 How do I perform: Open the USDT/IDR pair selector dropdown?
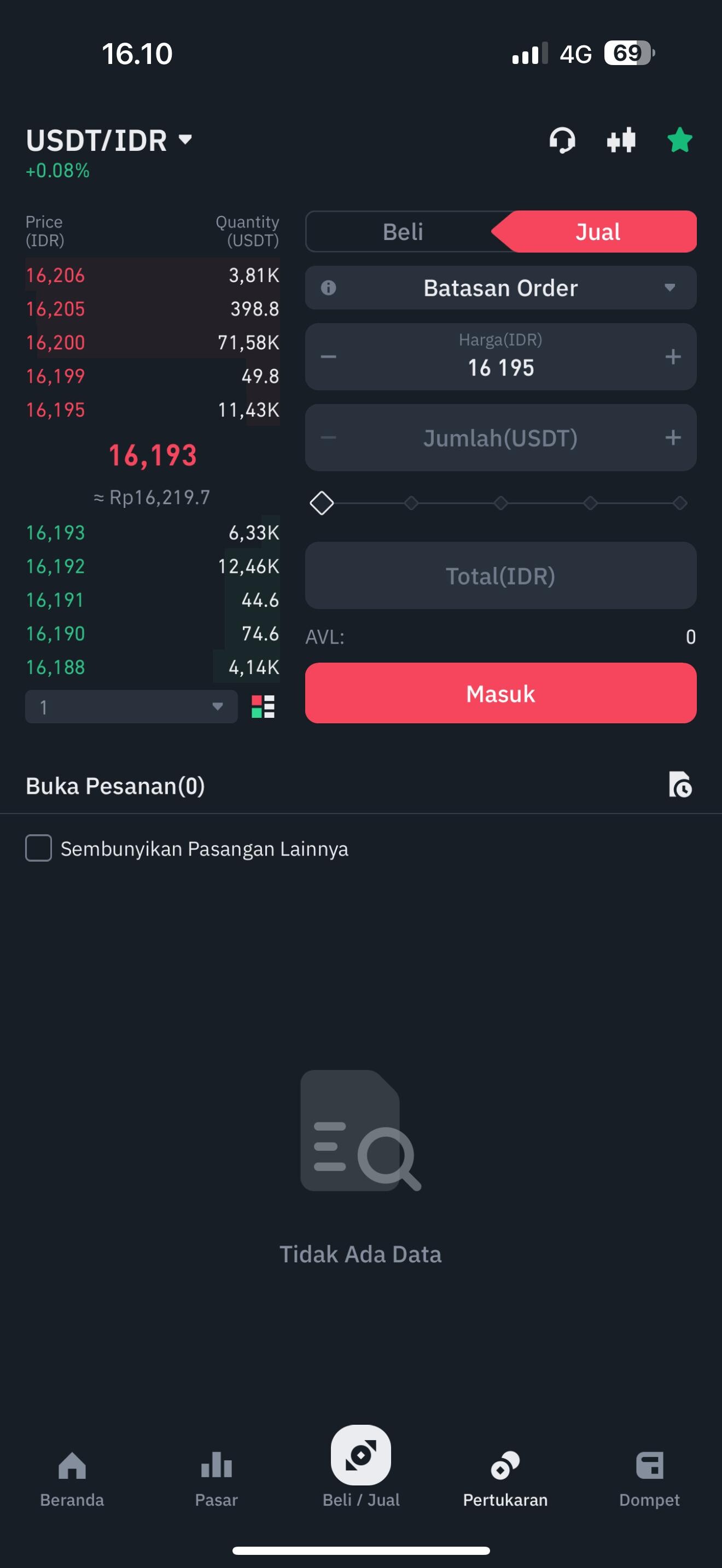[109, 141]
